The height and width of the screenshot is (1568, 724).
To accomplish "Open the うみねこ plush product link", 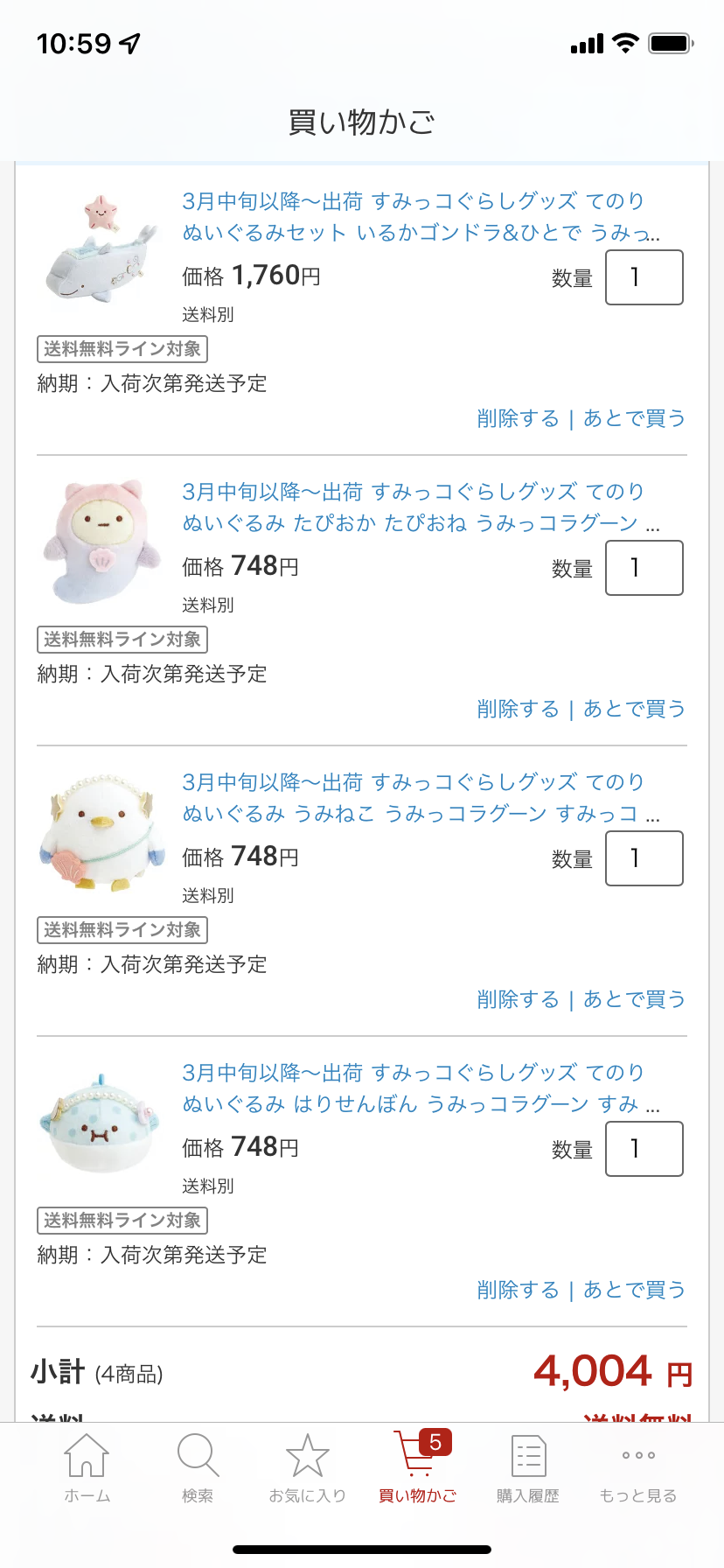I will (420, 798).
